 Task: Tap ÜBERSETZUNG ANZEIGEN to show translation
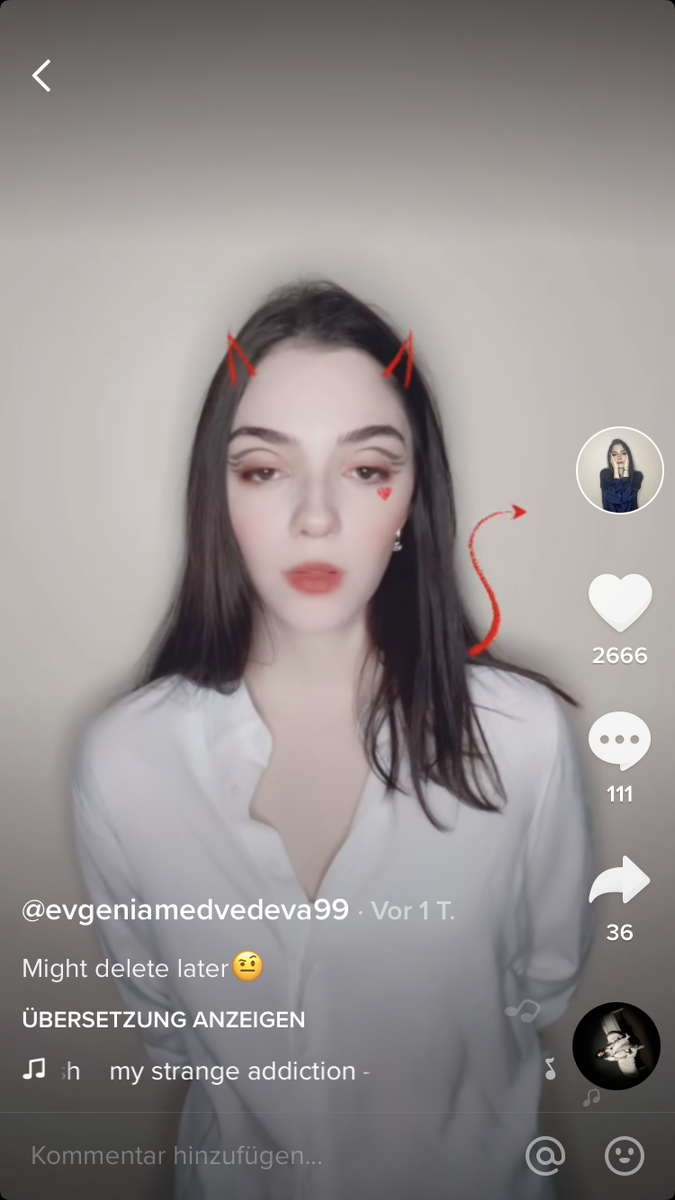coord(164,1020)
